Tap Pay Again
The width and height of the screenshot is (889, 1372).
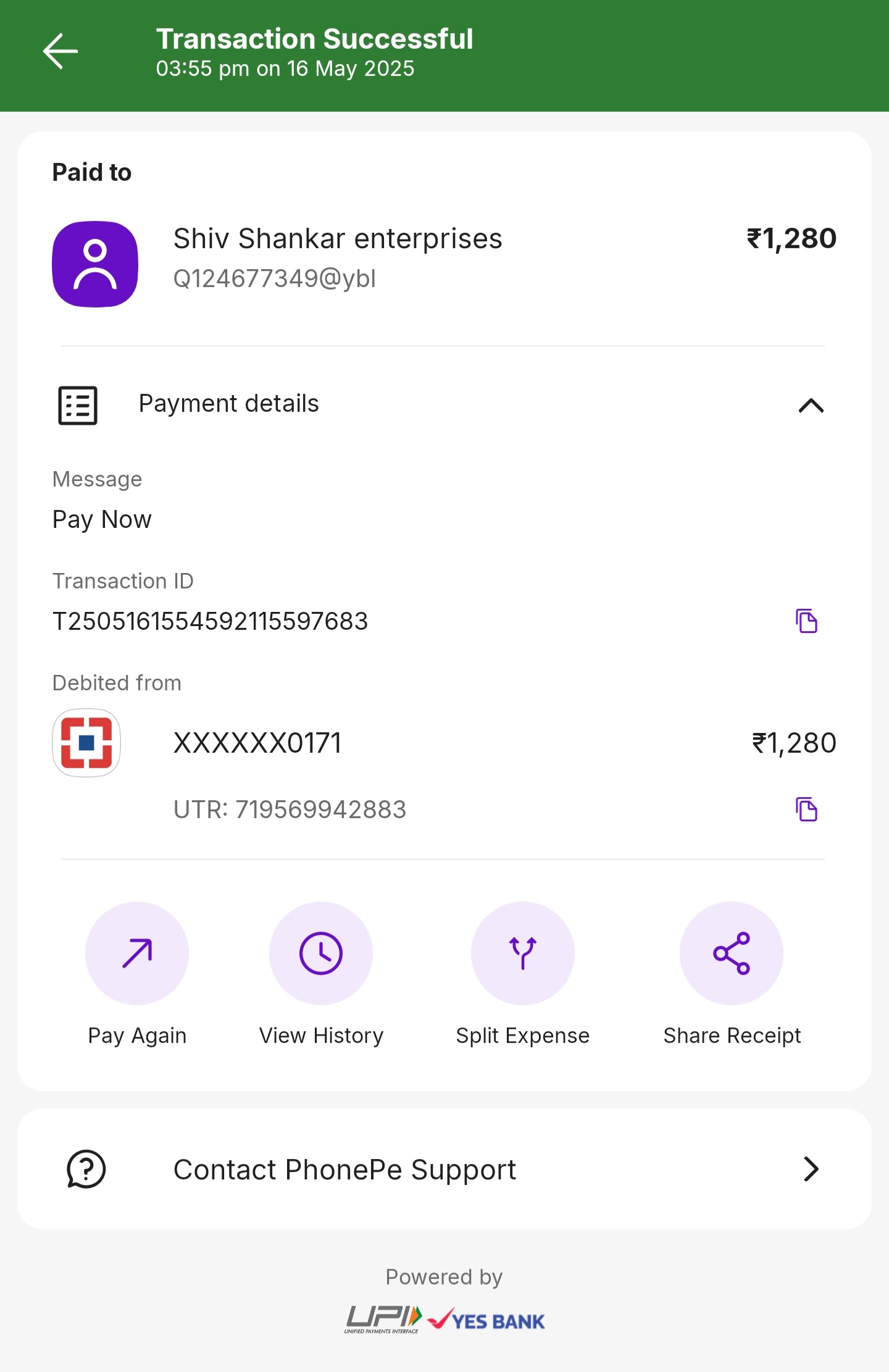[x=137, y=953]
